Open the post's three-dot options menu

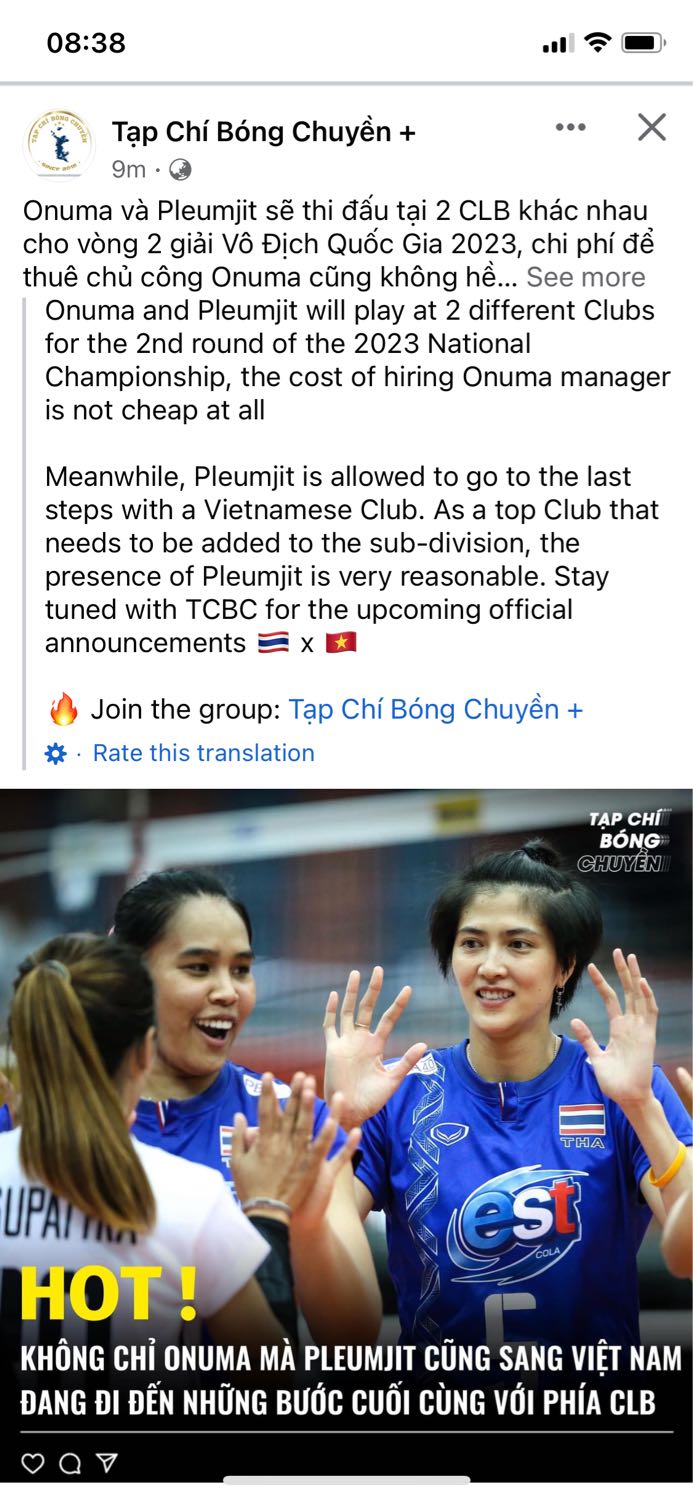coord(570,127)
